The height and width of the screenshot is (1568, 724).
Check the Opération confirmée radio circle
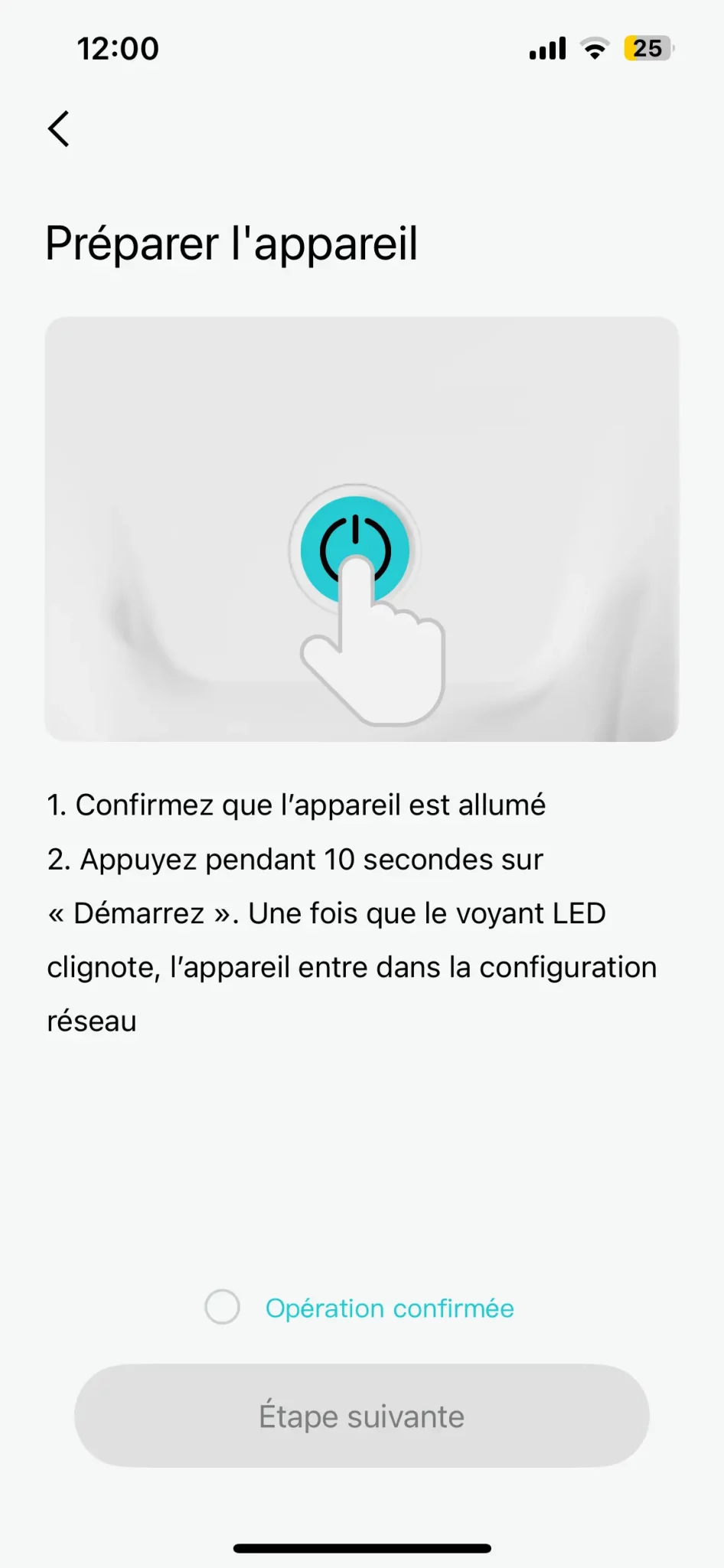(222, 1307)
